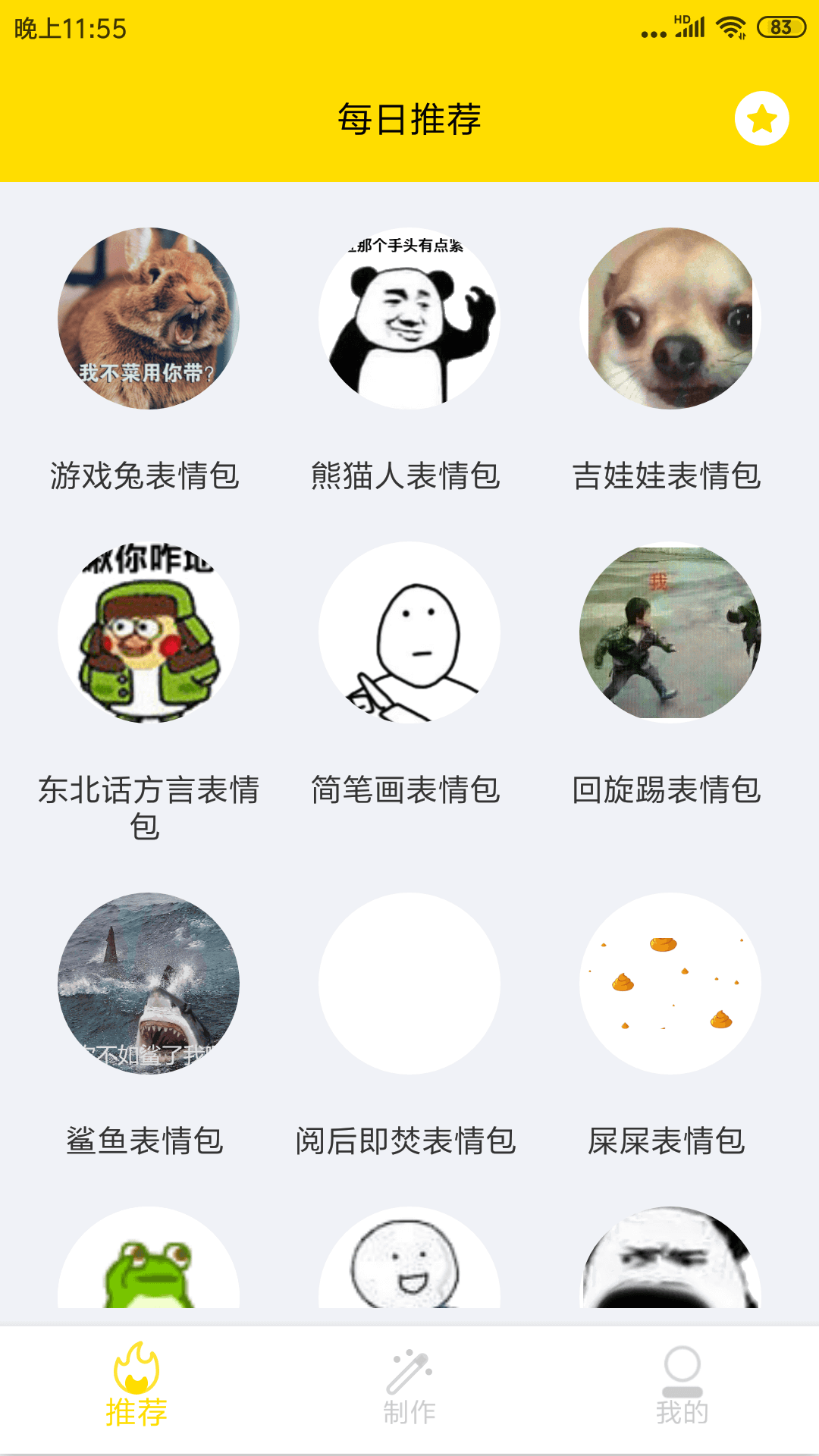Open the star favorites icon
The image size is (819, 1456).
pyautogui.click(x=761, y=118)
